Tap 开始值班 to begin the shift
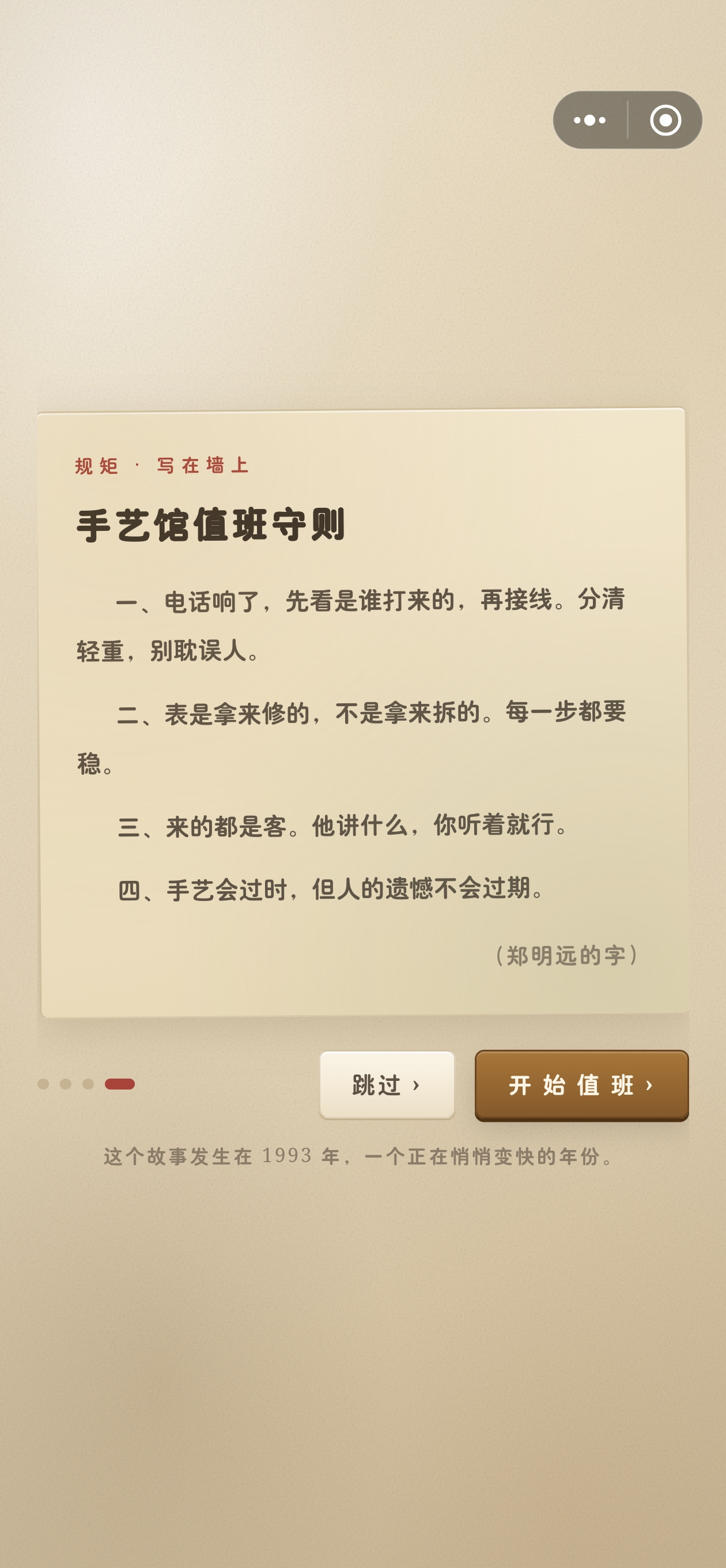726x1568 pixels. 581,1085
